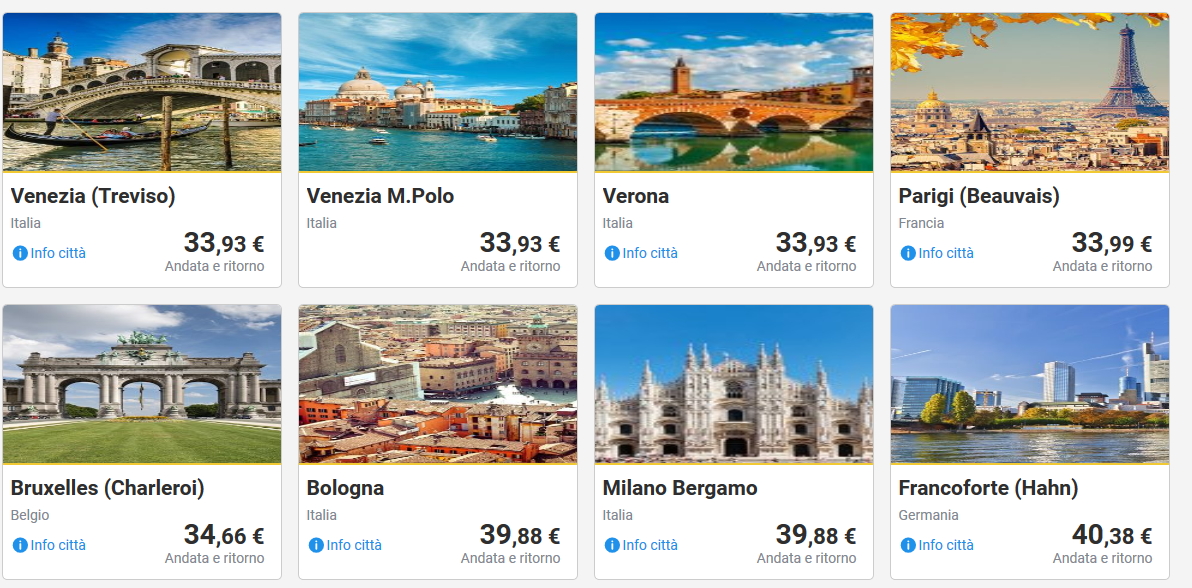Image resolution: width=1192 pixels, height=588 pixels.
Task: Tap Info città under Bruxelles (Charleroi)
Action: click(x=57, y=545)
